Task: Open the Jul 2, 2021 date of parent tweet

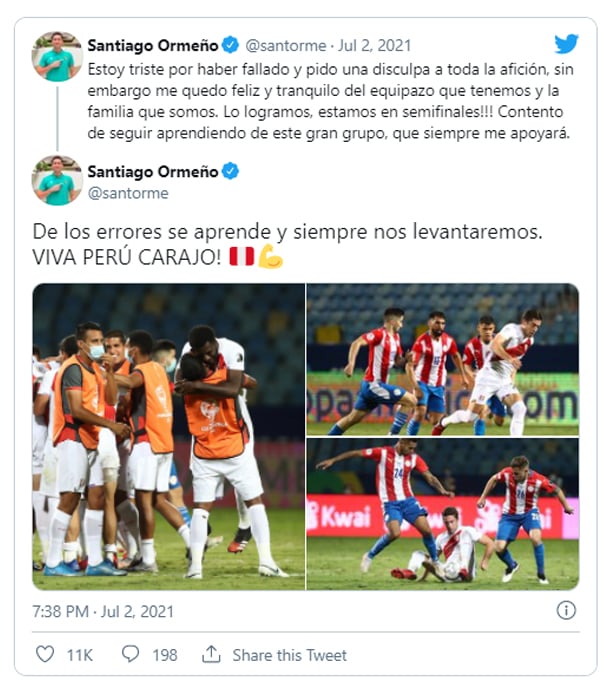Action: (x=375, y=46)
